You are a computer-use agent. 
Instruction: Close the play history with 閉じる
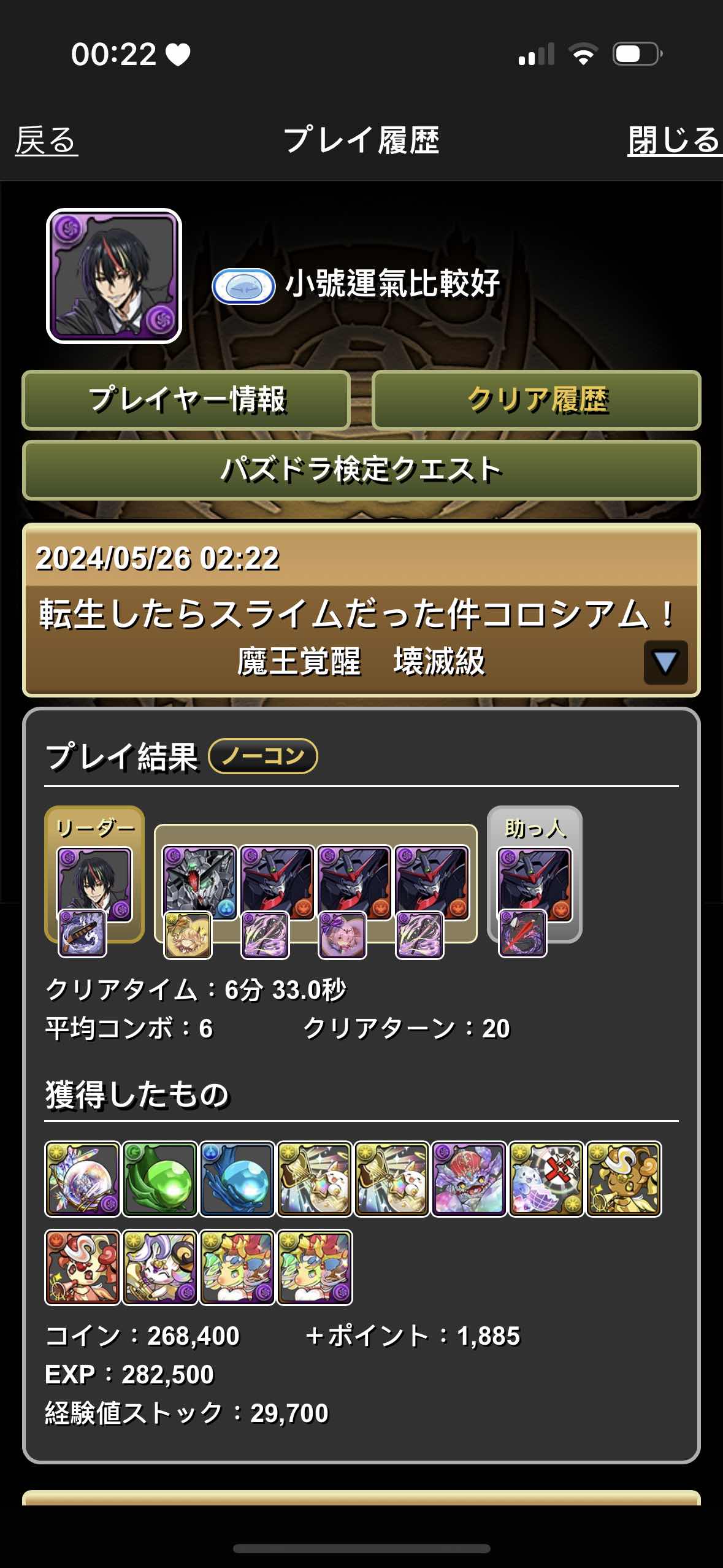(x=673, y=140)
